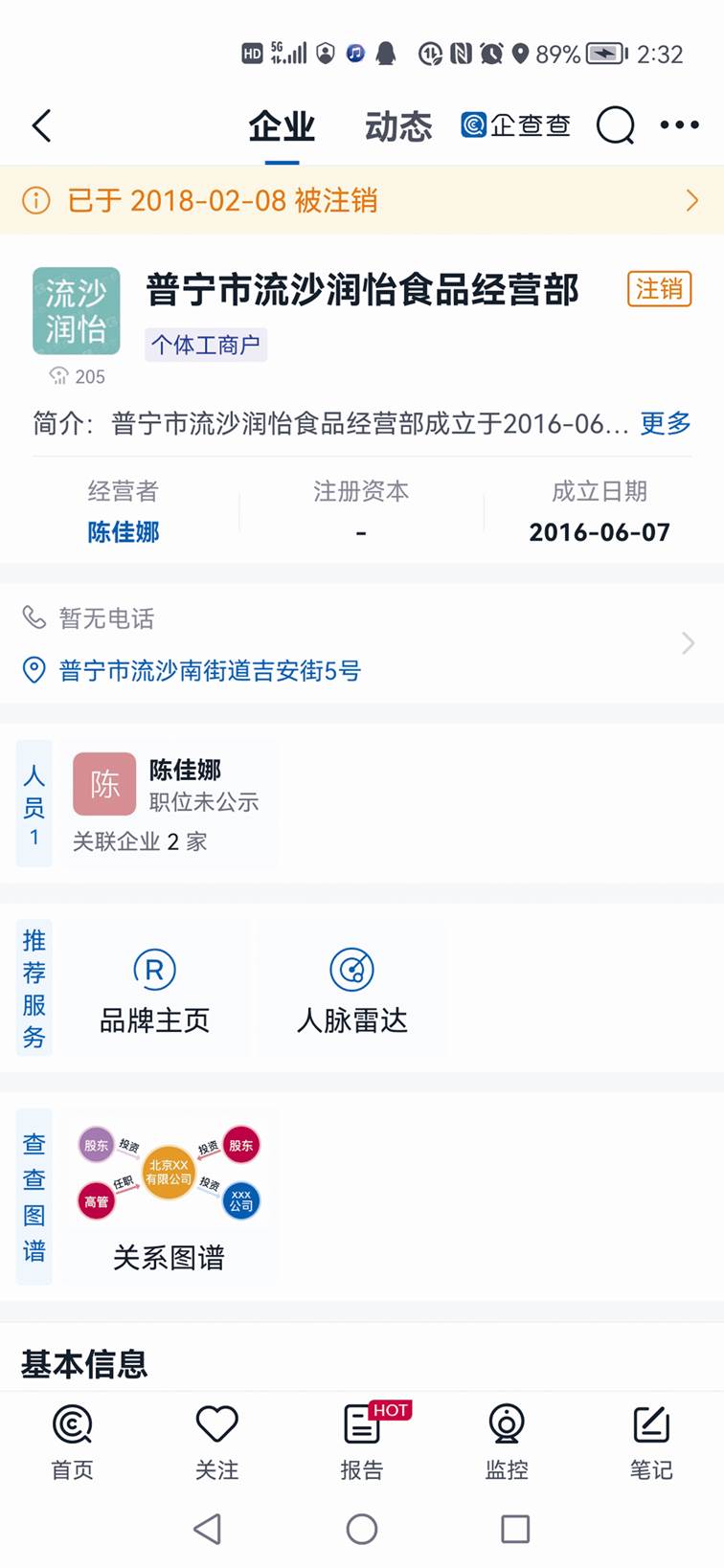Viewport: 724px width, 1568px height.
Task: Switch to the 动态 tab
Action: coord(398,126)
